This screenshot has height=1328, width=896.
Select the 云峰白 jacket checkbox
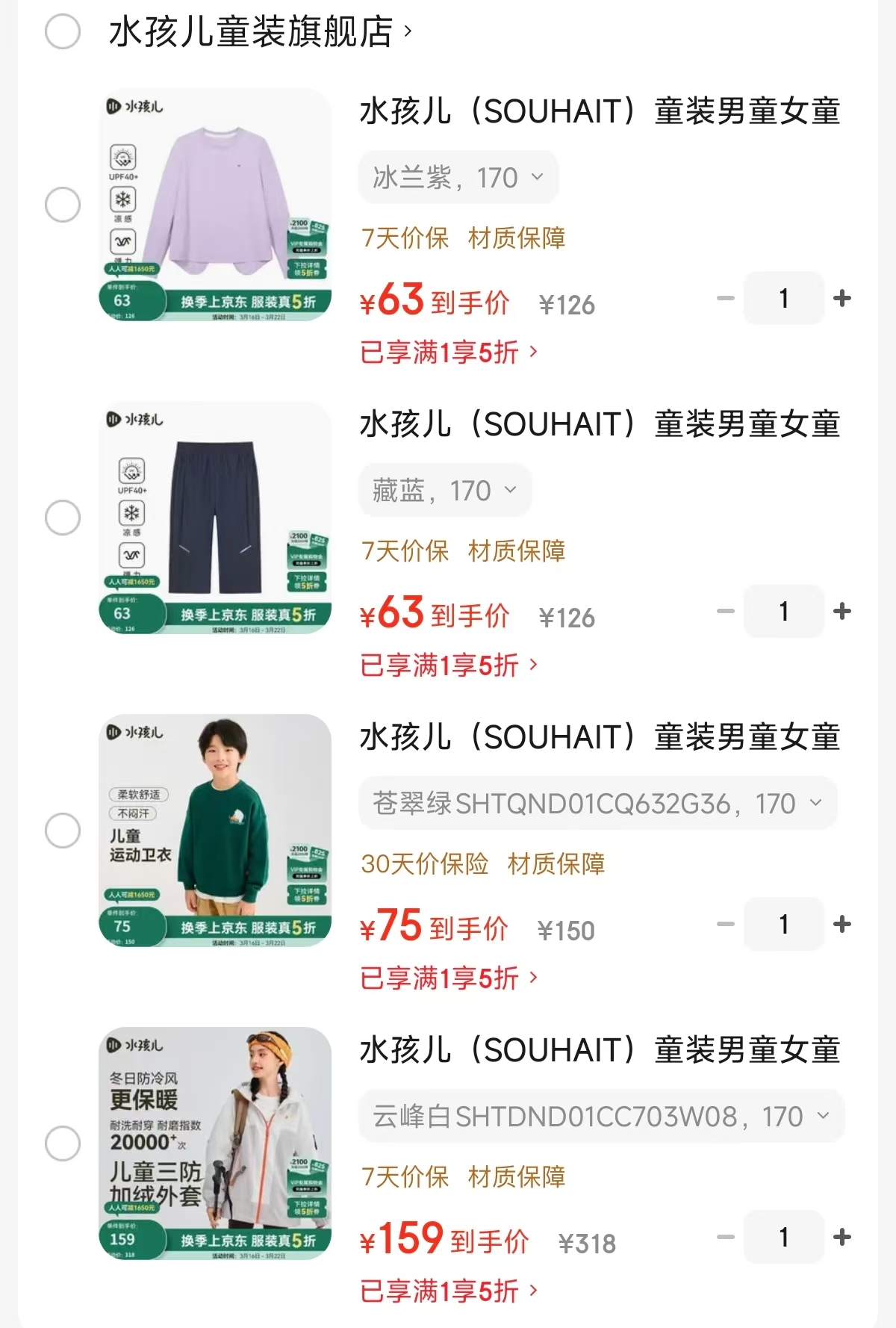click(63, 1144)
